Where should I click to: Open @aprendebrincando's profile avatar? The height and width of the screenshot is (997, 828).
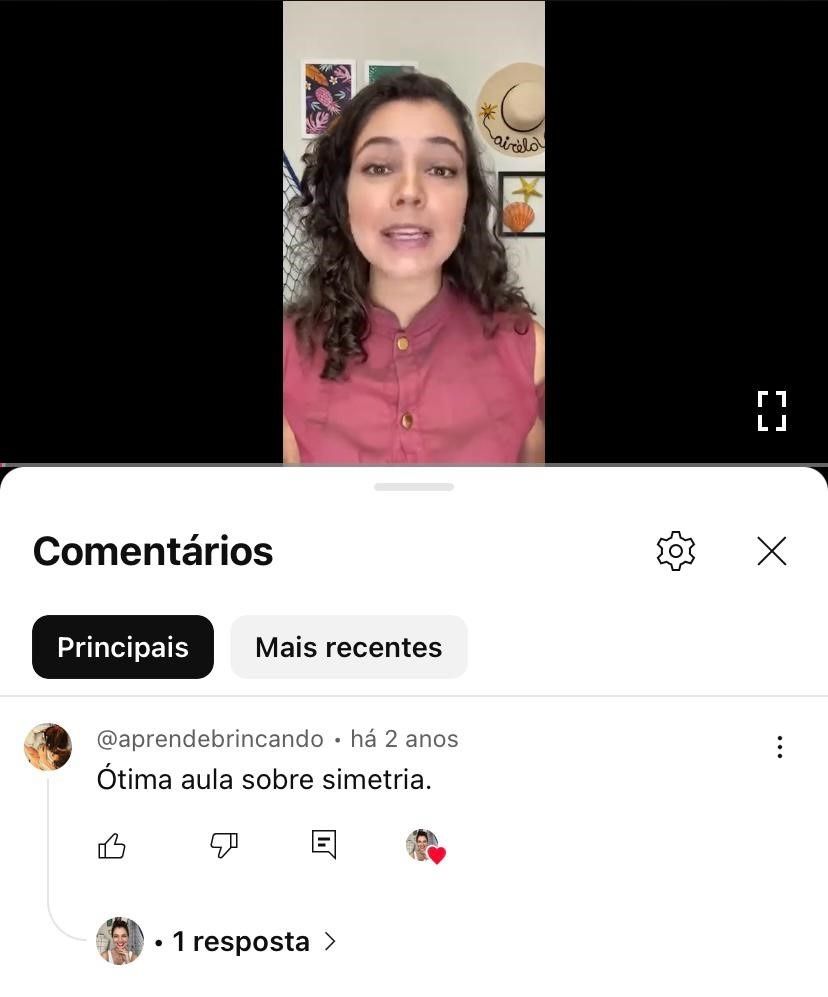(48, 747)
